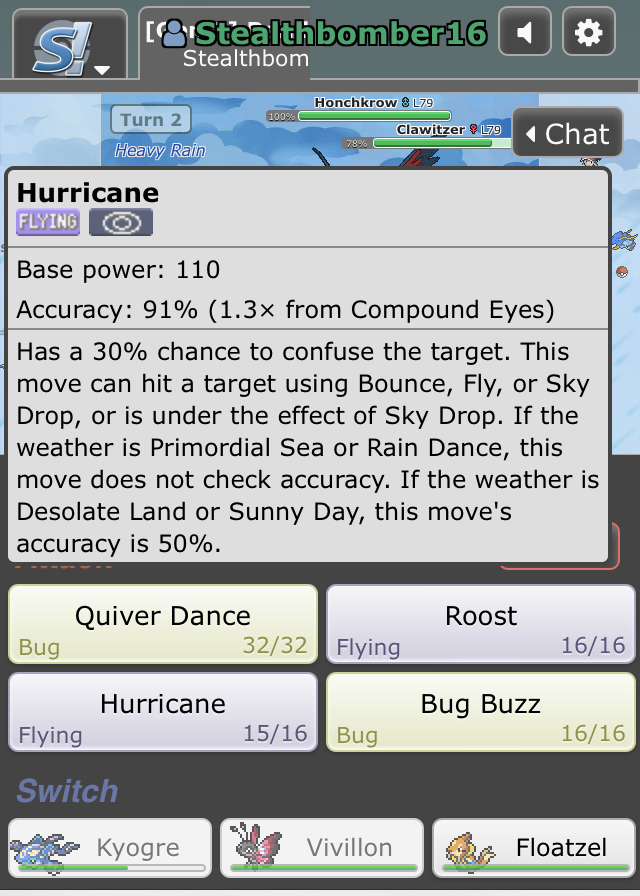This screenshot has height=896, width=640.
Task: Switch to Kyogre
Action: pos(110,848)
